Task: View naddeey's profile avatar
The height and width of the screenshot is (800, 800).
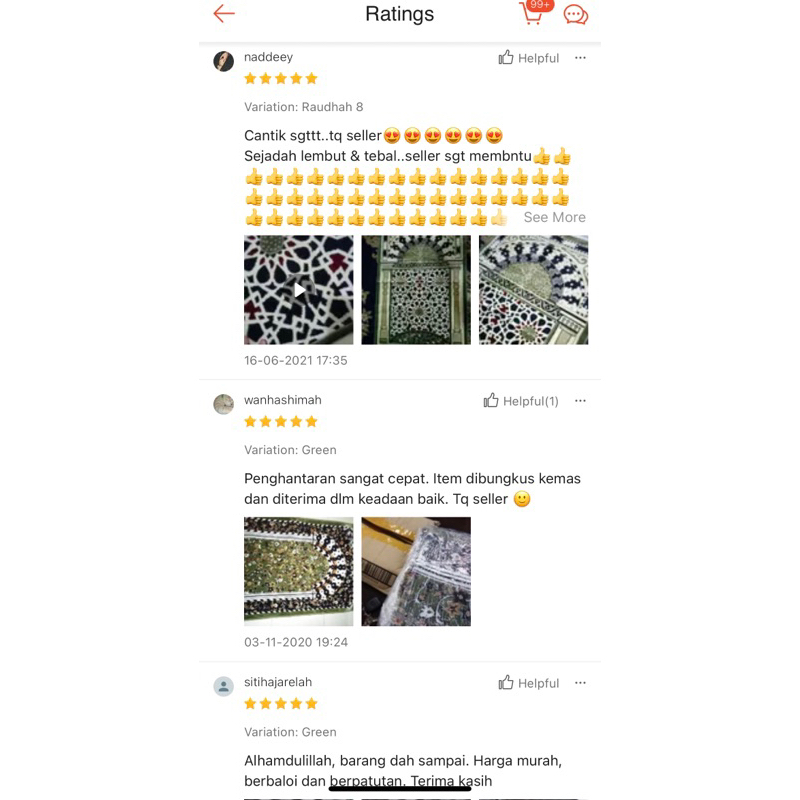Action: pyautogui.click(x=223, y=61)
